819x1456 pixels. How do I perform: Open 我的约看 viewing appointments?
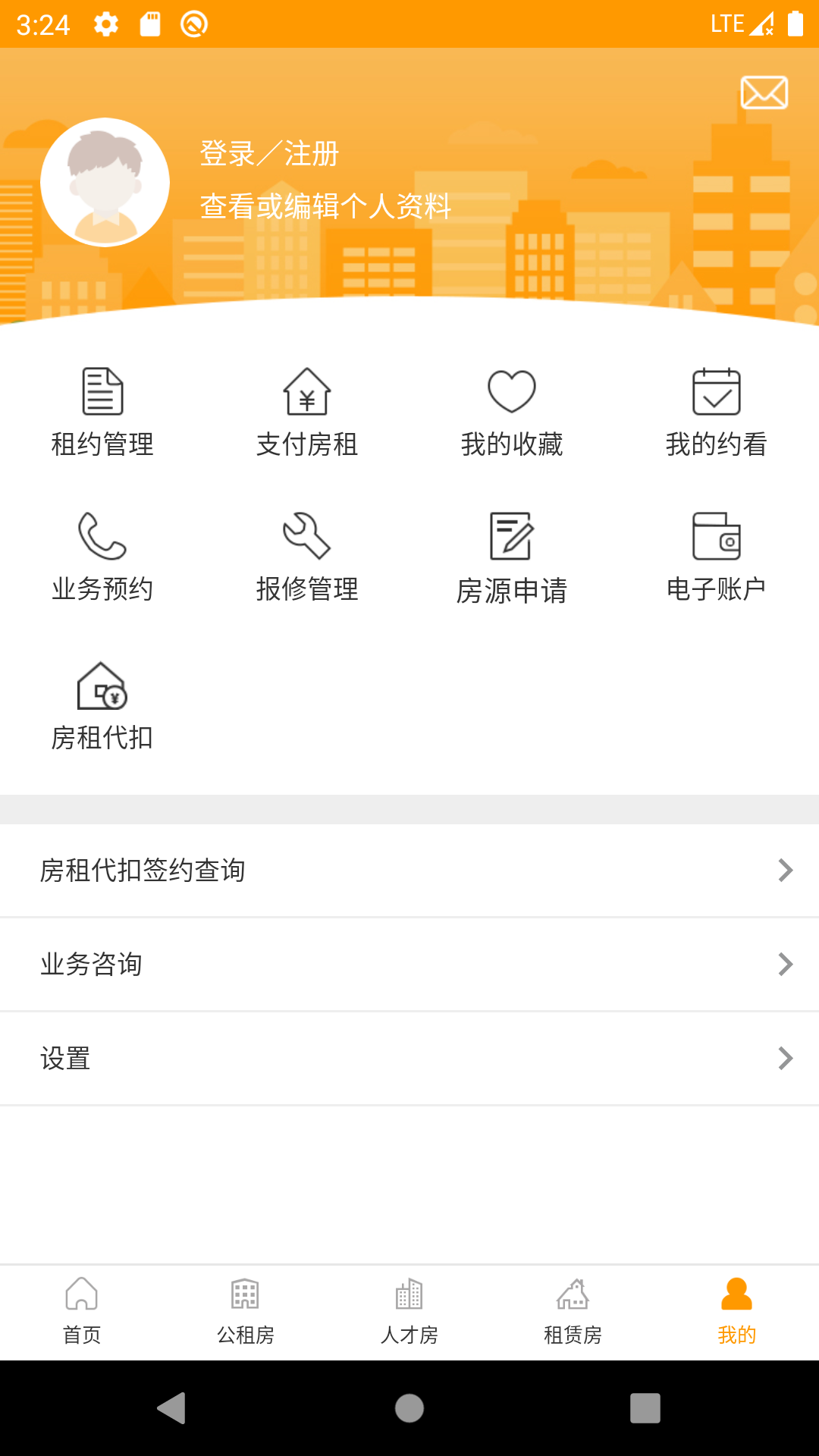coord(717,413)
